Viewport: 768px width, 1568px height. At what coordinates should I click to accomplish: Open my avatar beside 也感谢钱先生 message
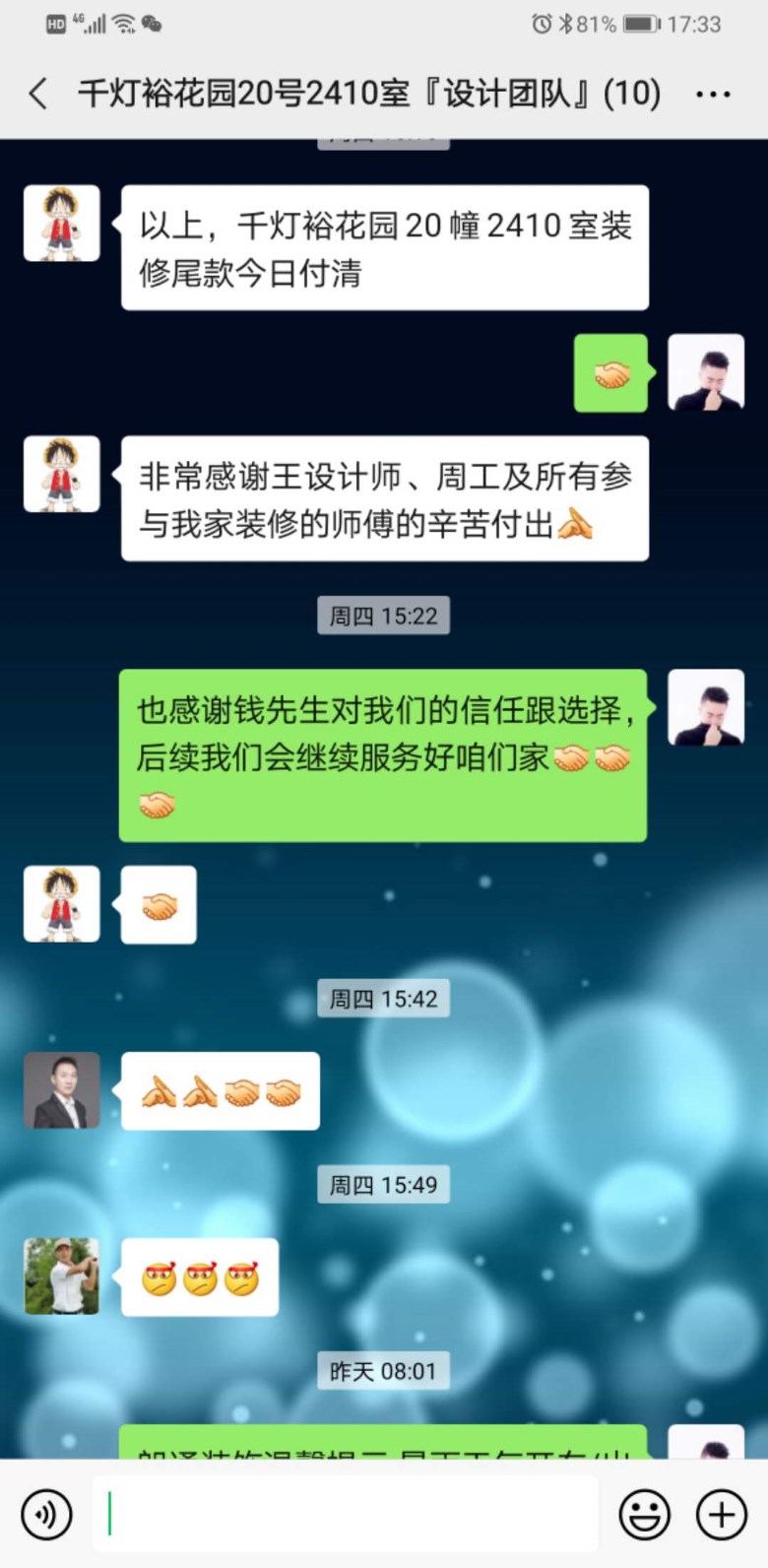coord(706,707)
